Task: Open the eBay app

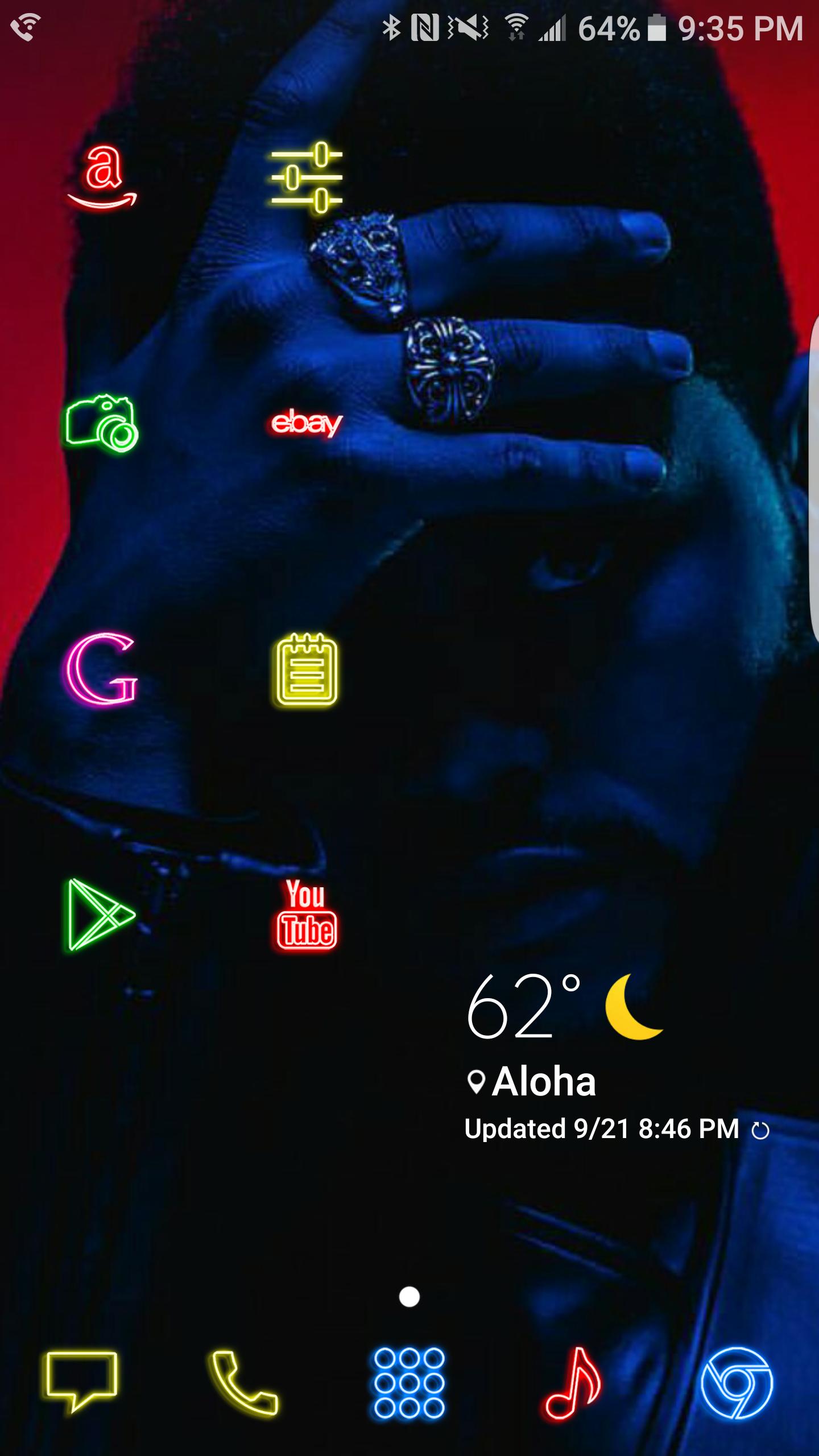Action: (x=307, y=424)
